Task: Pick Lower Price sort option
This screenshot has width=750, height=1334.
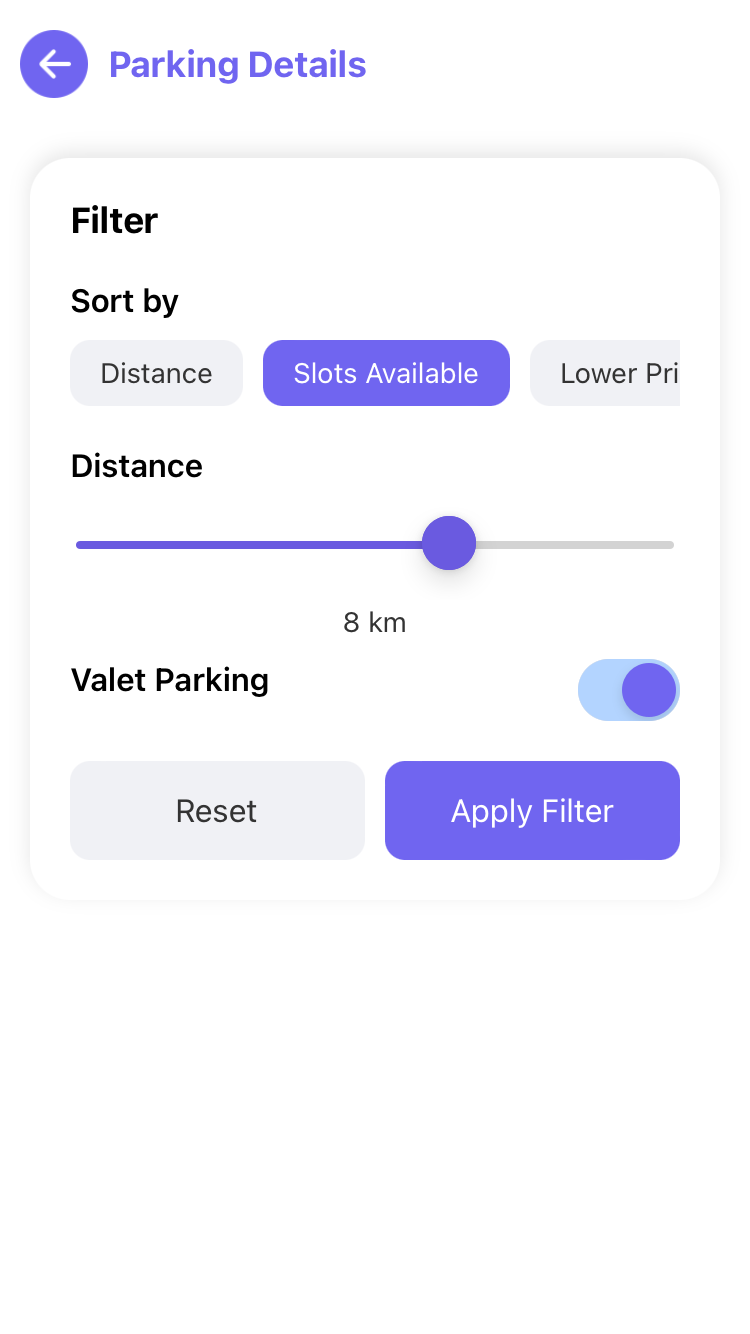Action: tap(618, 373)
